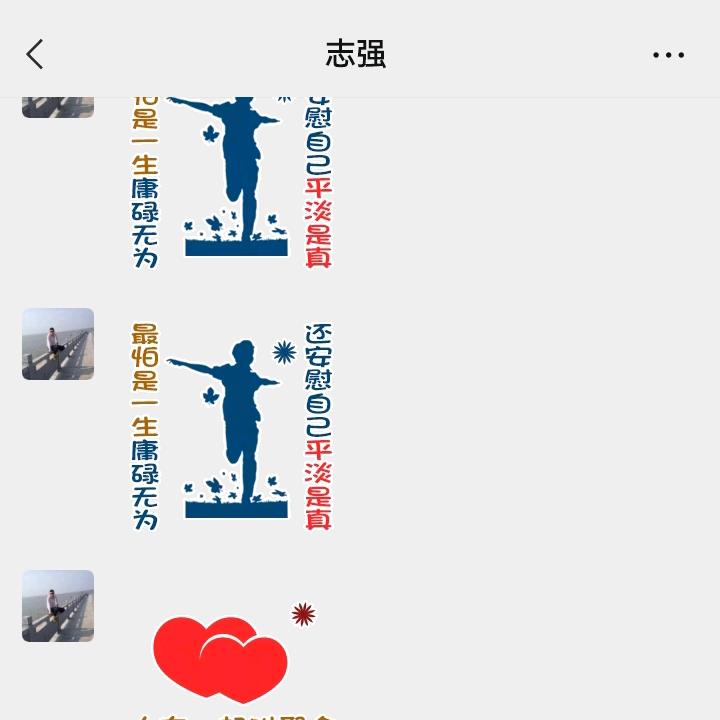Open the partly cut-off running-man sticker

(232, 182)
